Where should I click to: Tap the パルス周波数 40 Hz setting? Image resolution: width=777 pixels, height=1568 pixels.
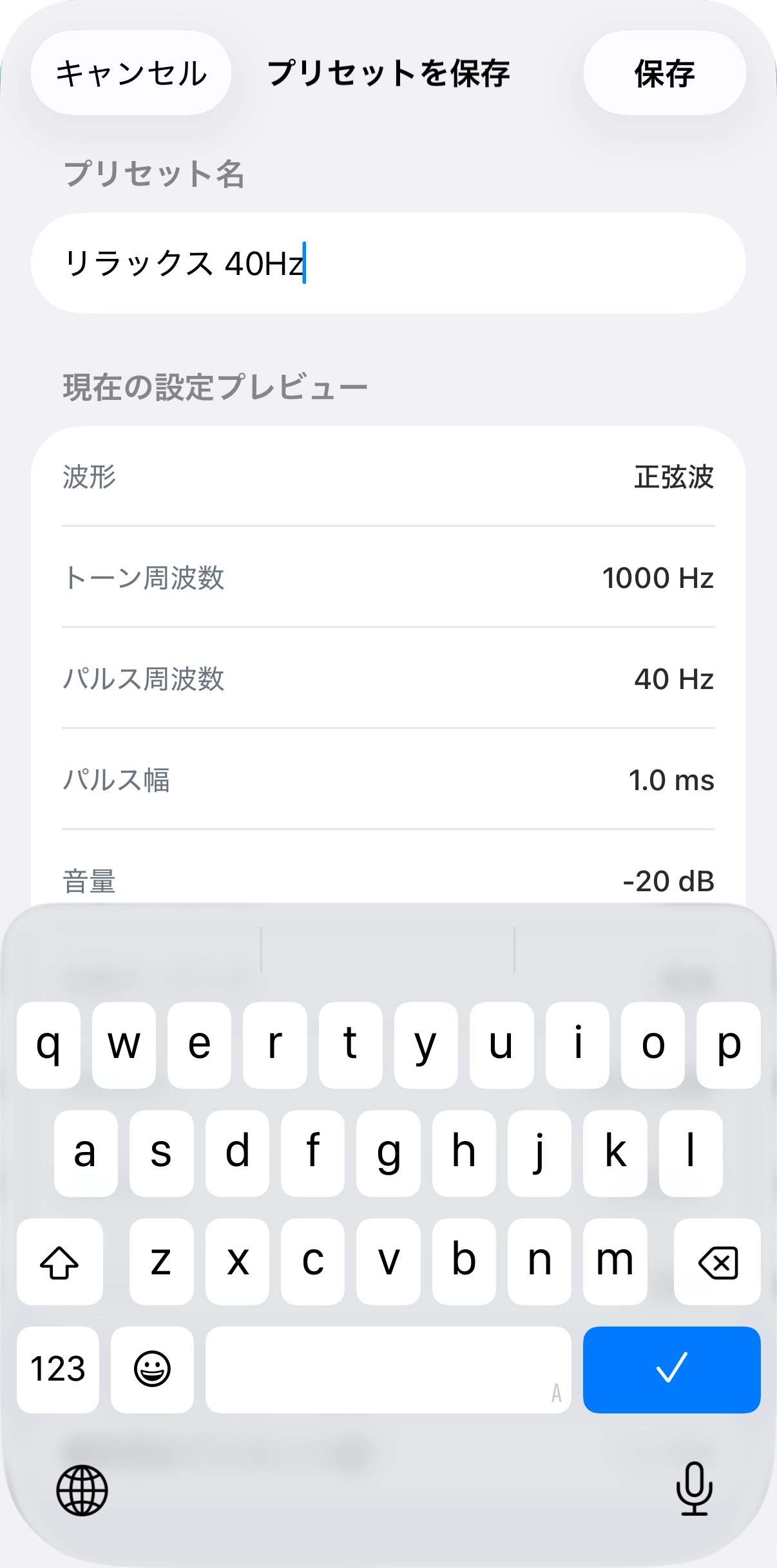(x=388, y=678)
